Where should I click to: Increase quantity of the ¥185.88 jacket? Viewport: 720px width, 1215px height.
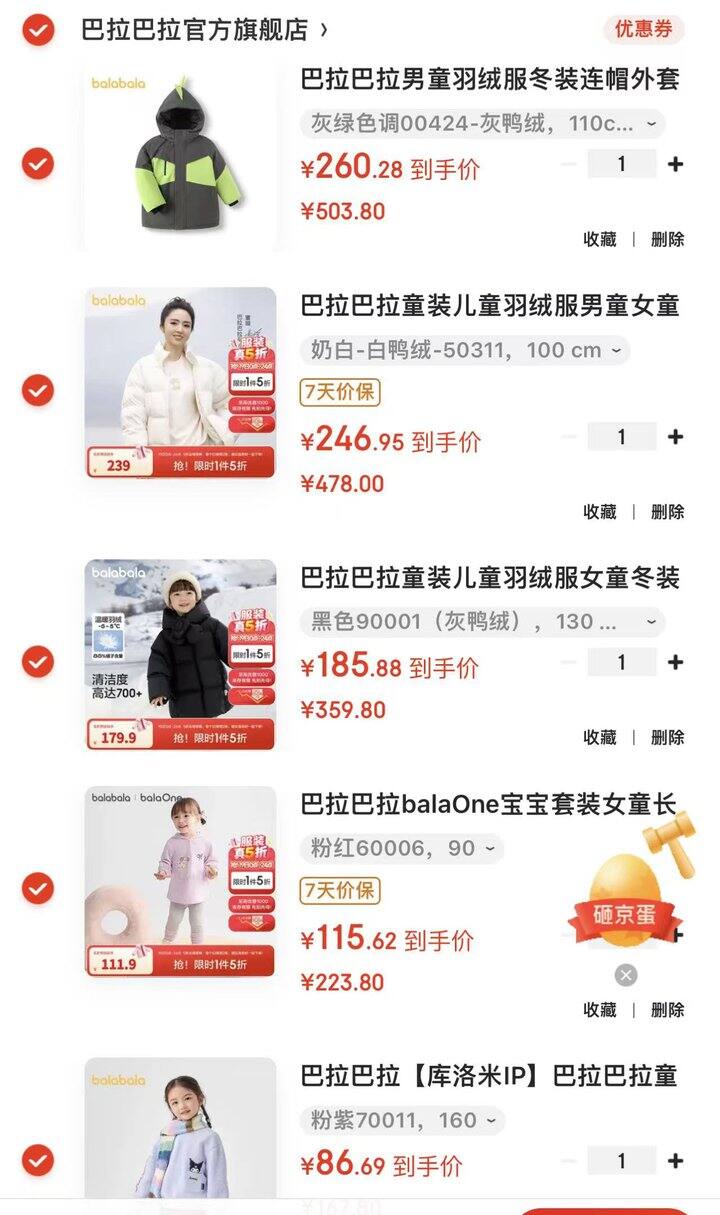click(x=675, y=662)
